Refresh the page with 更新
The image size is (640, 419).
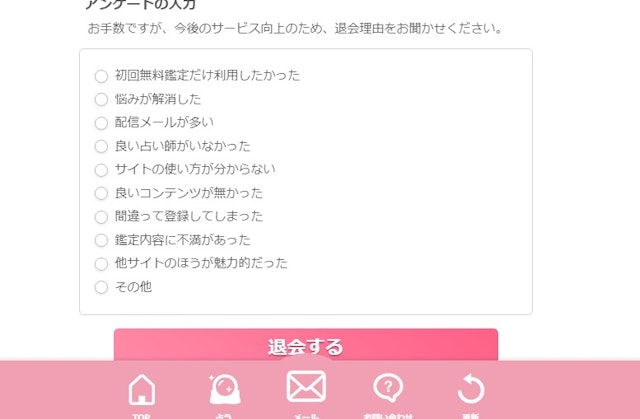click(x=470, y=392)
